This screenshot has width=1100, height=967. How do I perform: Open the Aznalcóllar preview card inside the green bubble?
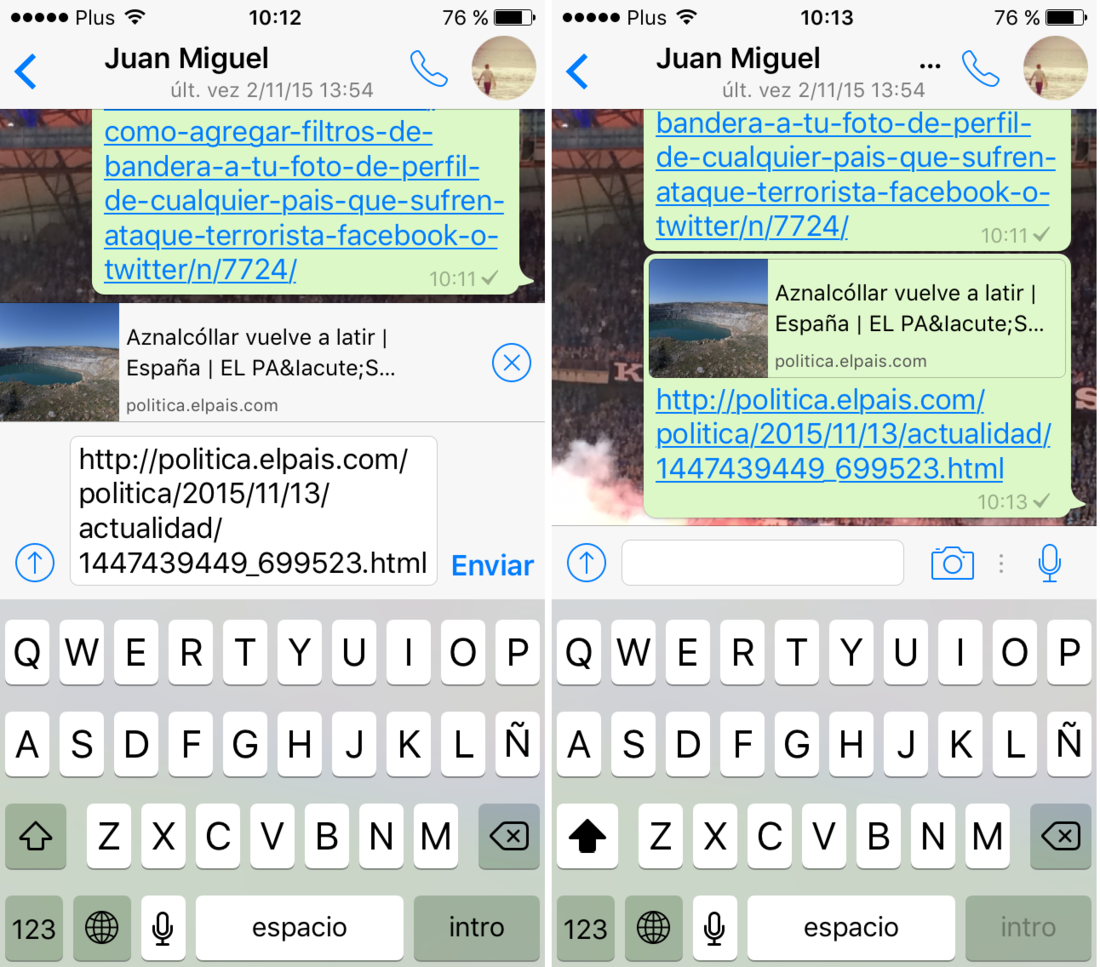coord(856,318)
